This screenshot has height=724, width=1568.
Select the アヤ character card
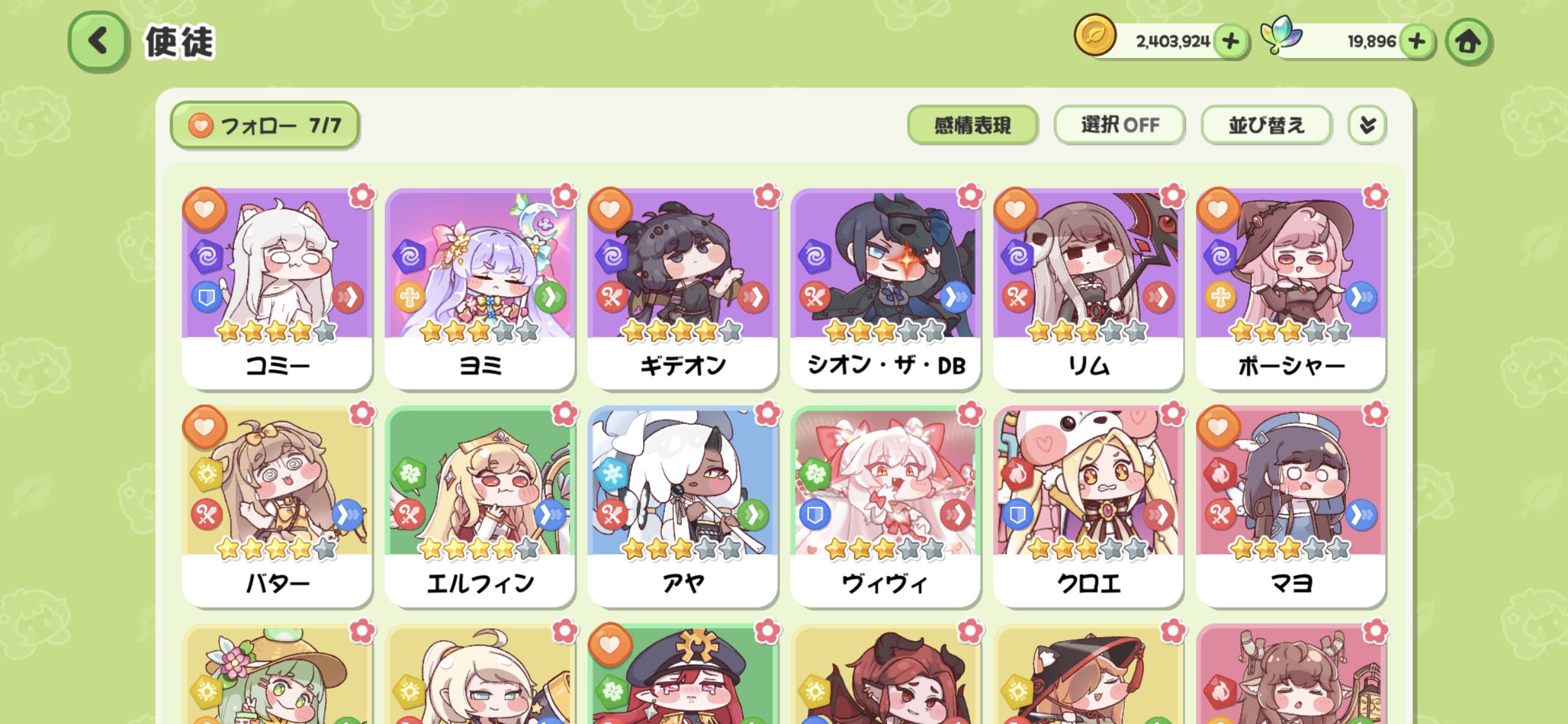(683, 507)
